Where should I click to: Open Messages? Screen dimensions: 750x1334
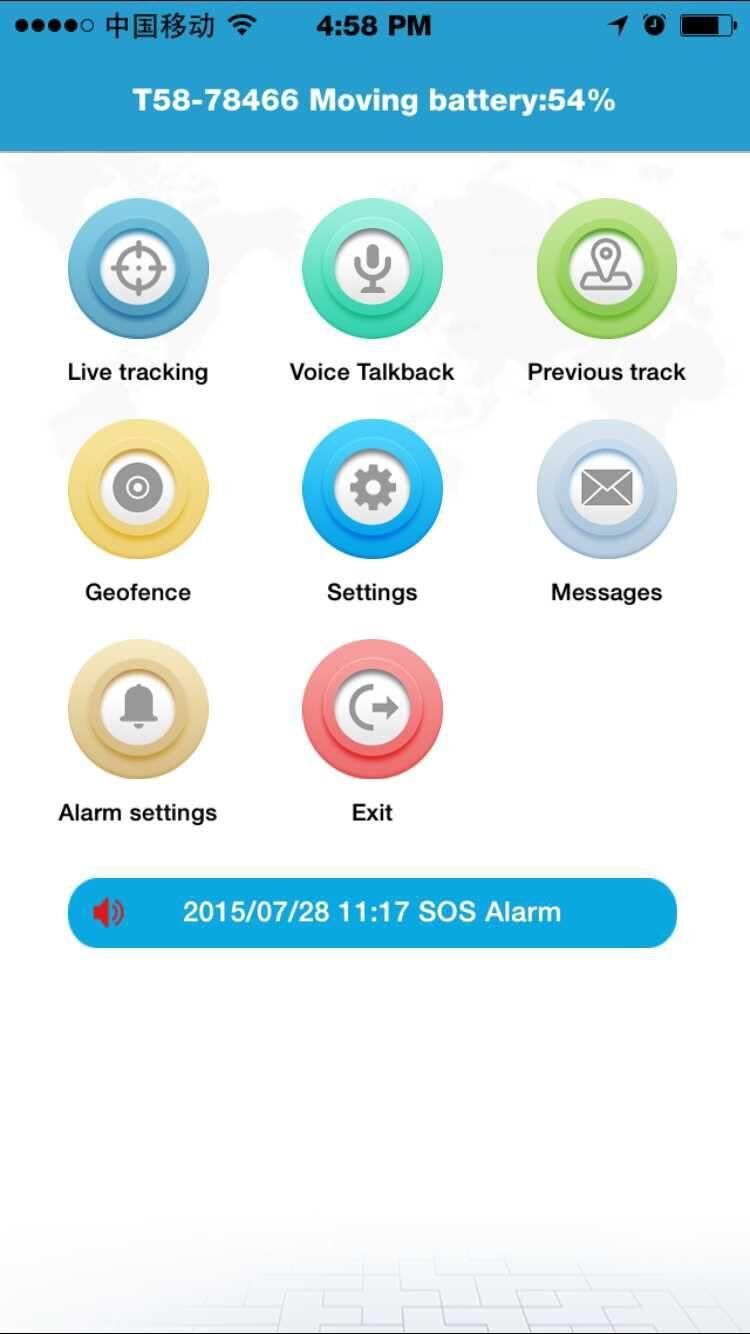(x=607, y=489)
